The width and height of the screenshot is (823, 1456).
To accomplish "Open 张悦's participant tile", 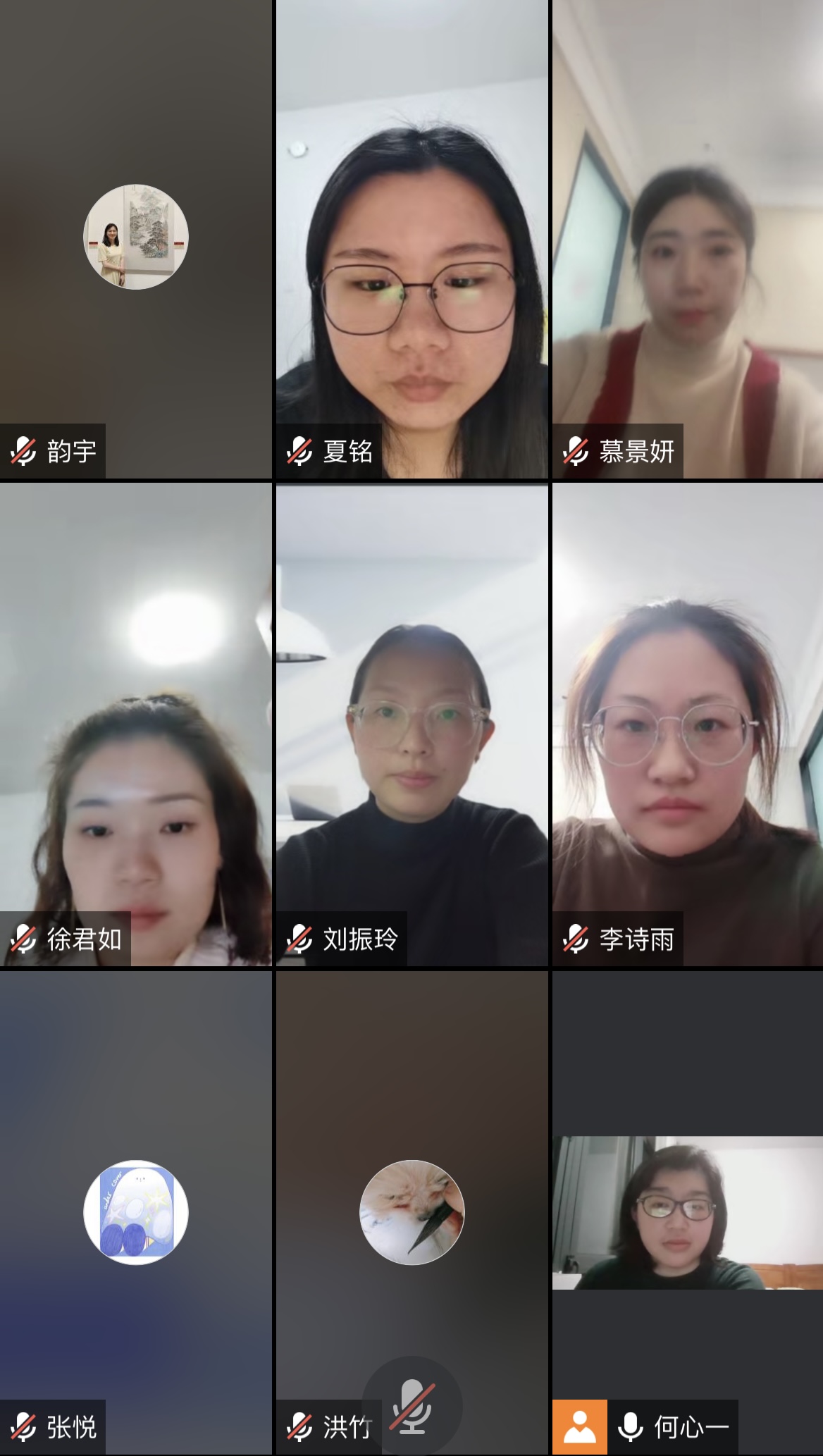I will pyautogui.click(x=135, y=1212).
